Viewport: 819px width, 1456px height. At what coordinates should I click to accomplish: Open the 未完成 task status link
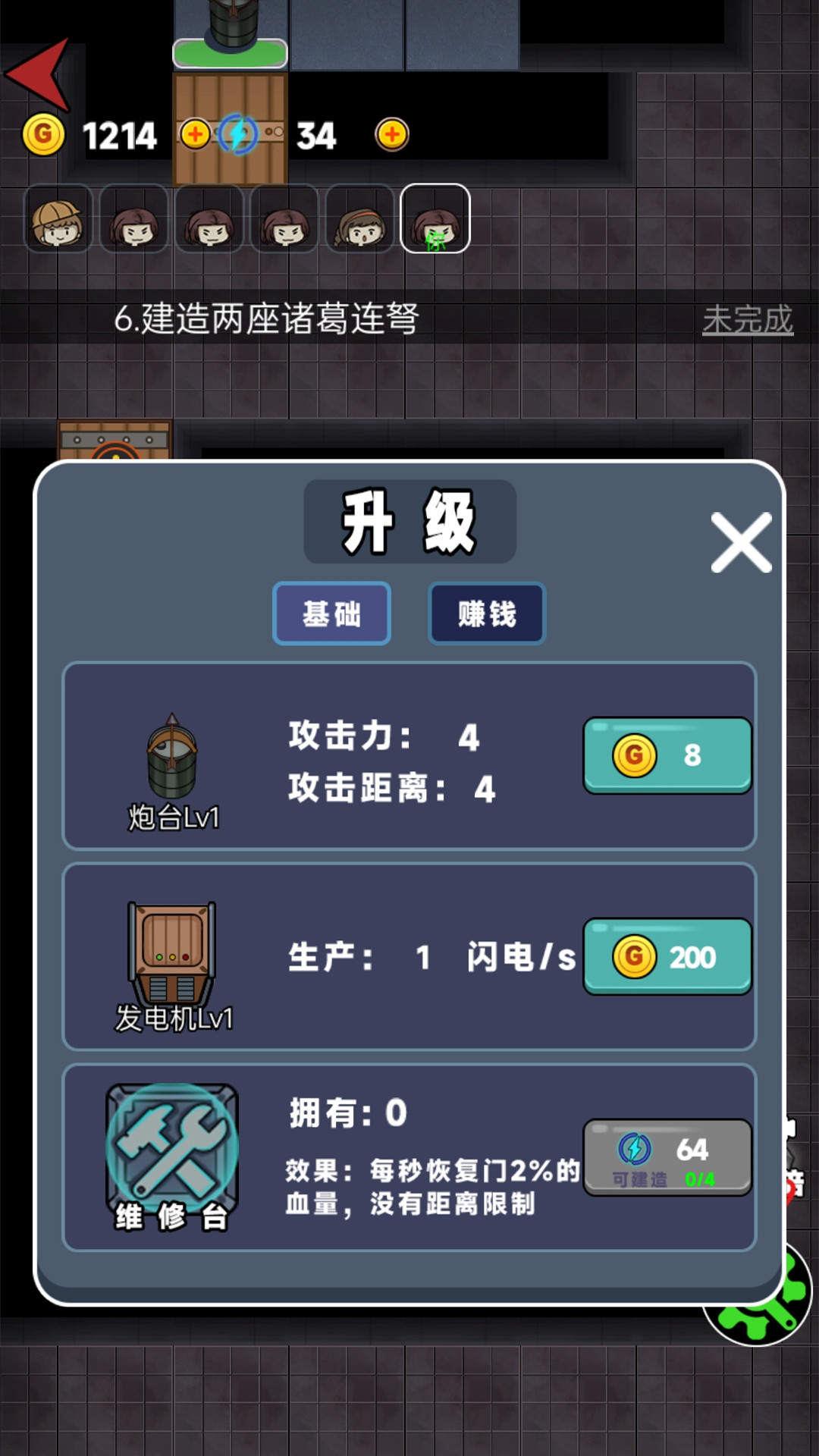pos(747,319)
